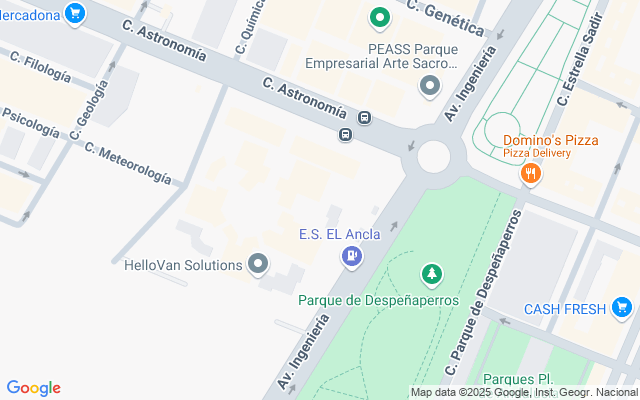Open the Mercadona supermarket marker
This screenshot has height=400, width=640.
[x=74, y=13]
